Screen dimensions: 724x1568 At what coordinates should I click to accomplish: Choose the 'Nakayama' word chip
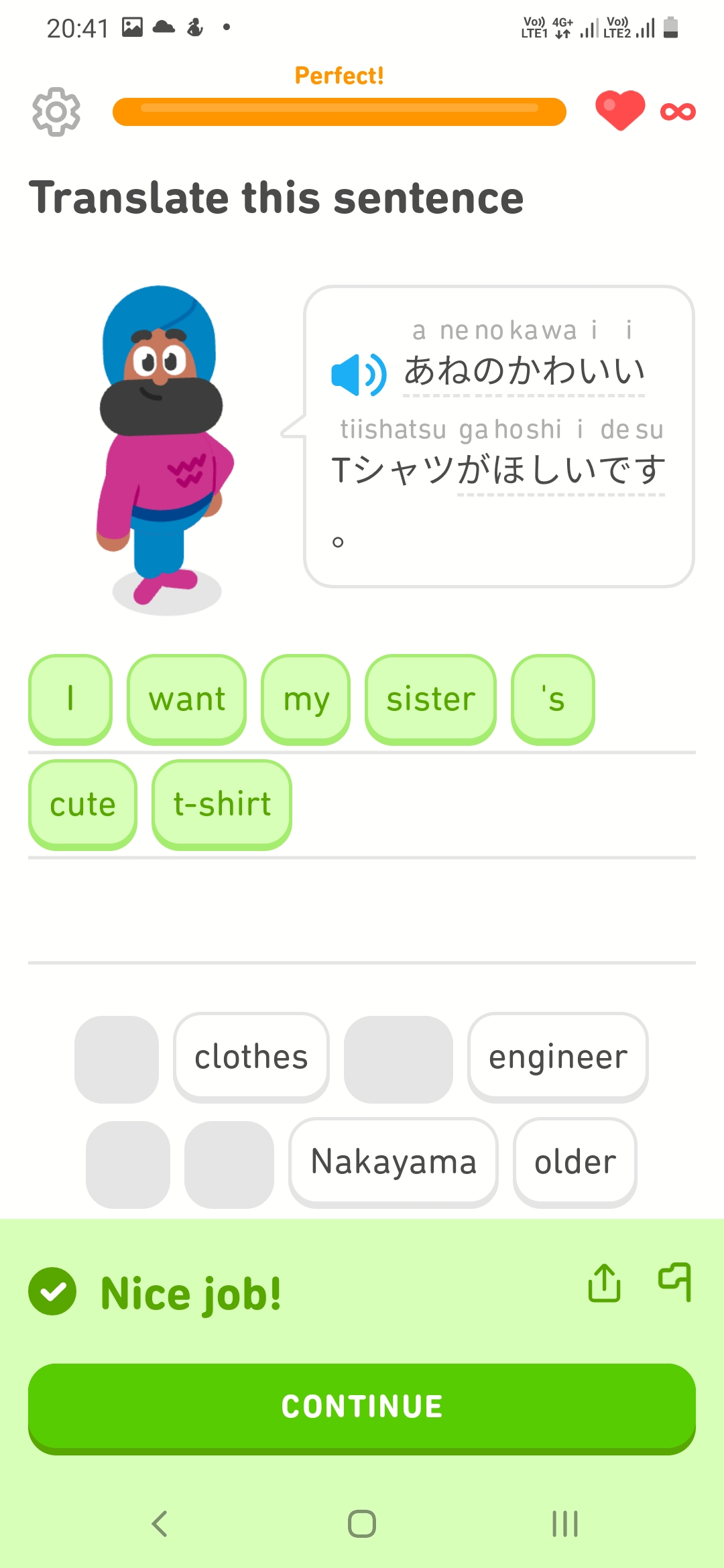click(x=394, y=1163)
